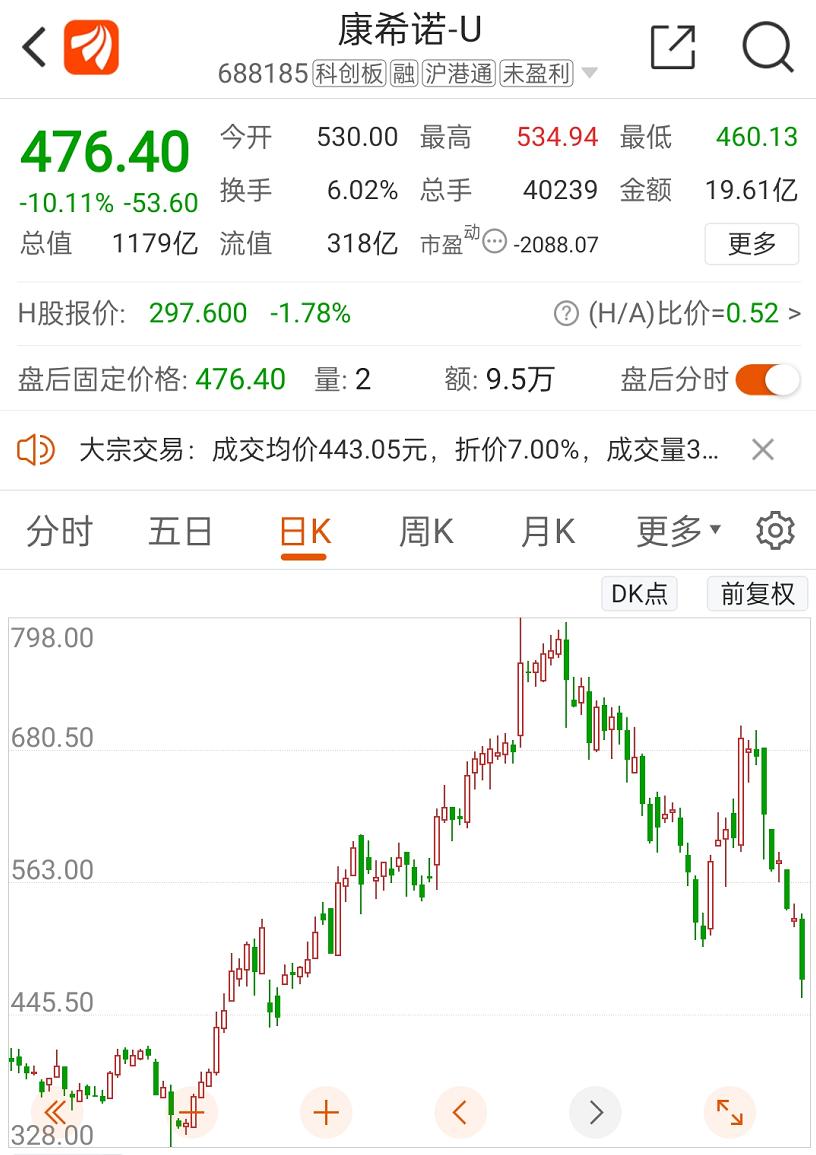Toggle the 盘后分时 switch off
The height and width of the screenshot is (1155, 816).
[x=768, y=380]
